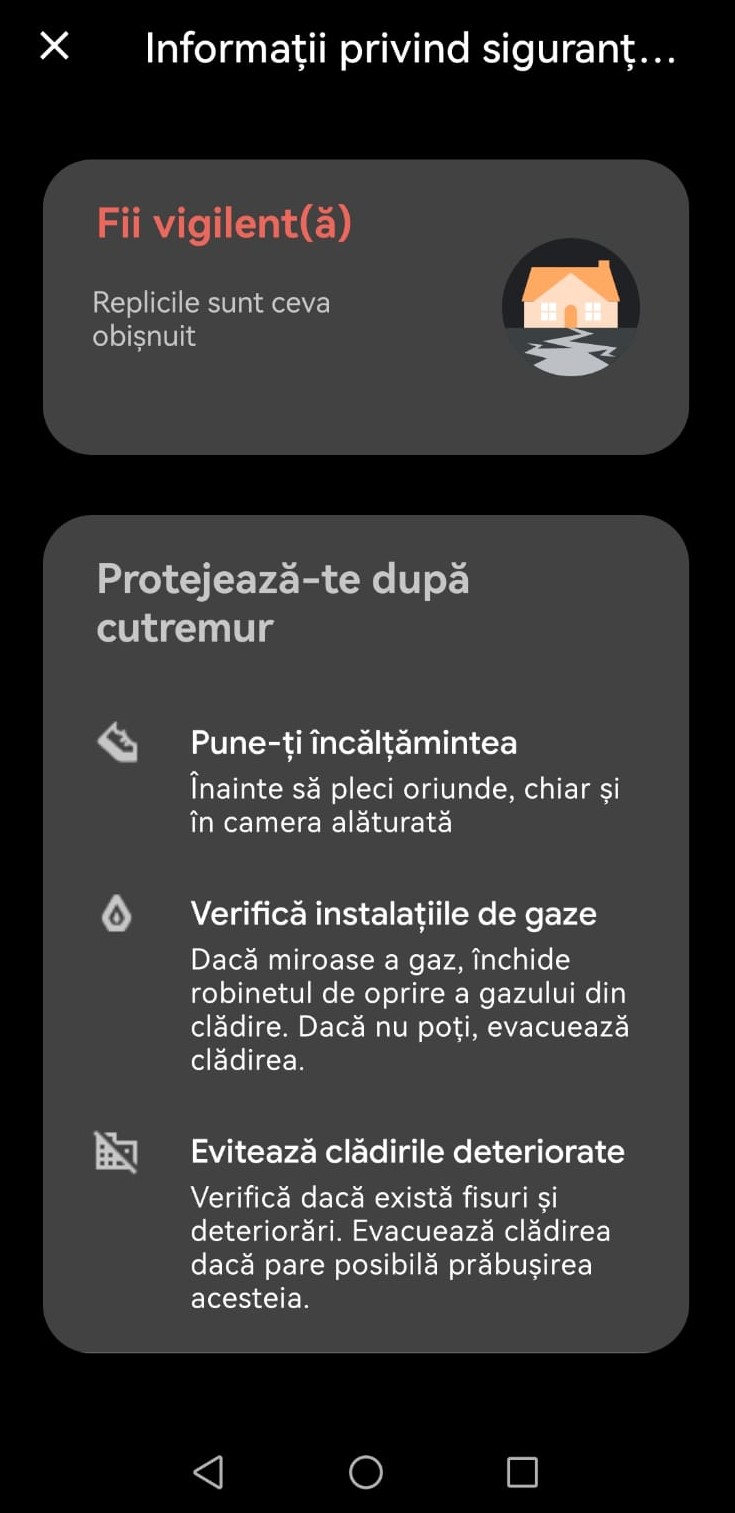735x1513 pixels.
Task: Open the recent apps overview
Action: tap(522, 1472)
